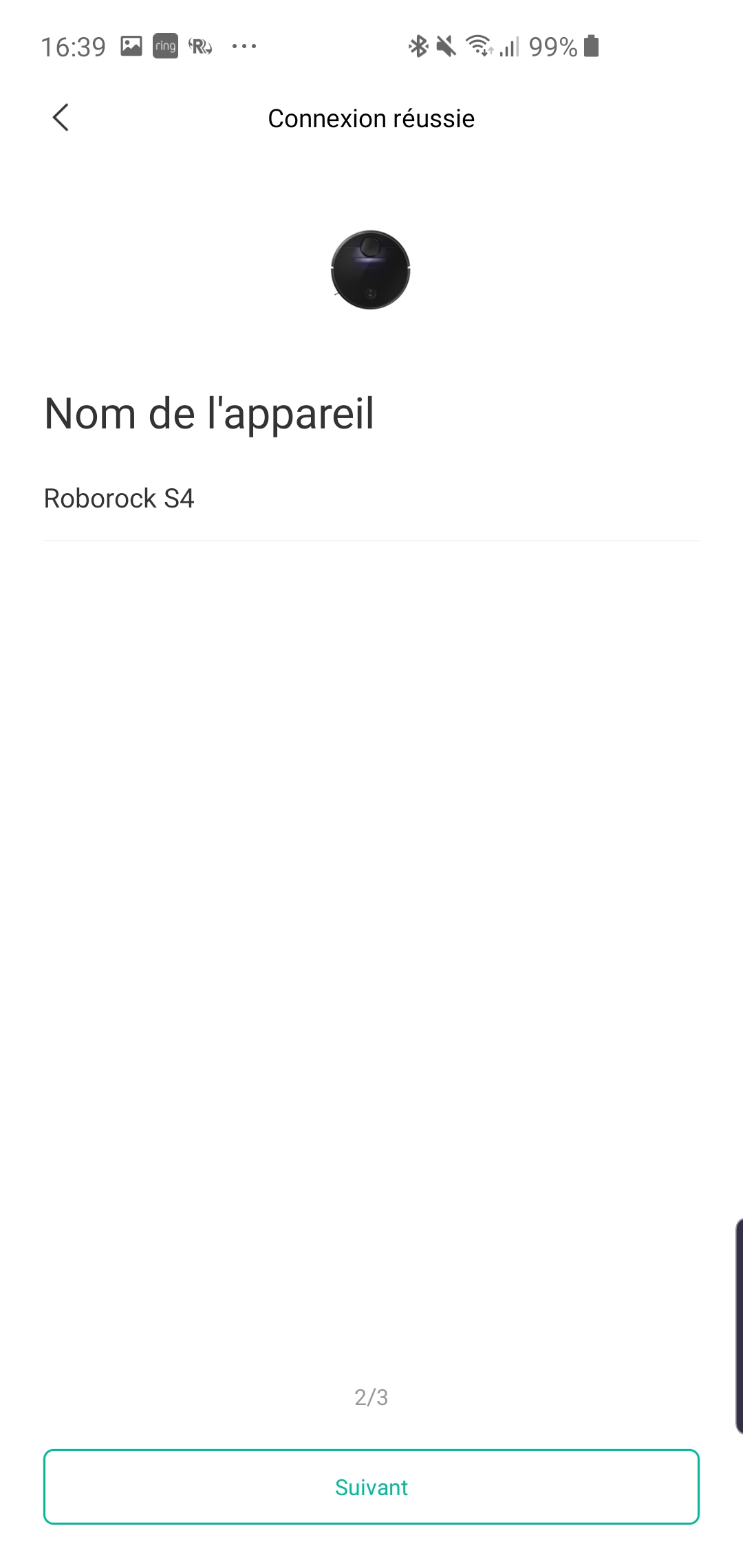Viewport: 743px width, 1568px height.
Task: Edit the device name field Roborock S4
Action: (x=371, y=499)
